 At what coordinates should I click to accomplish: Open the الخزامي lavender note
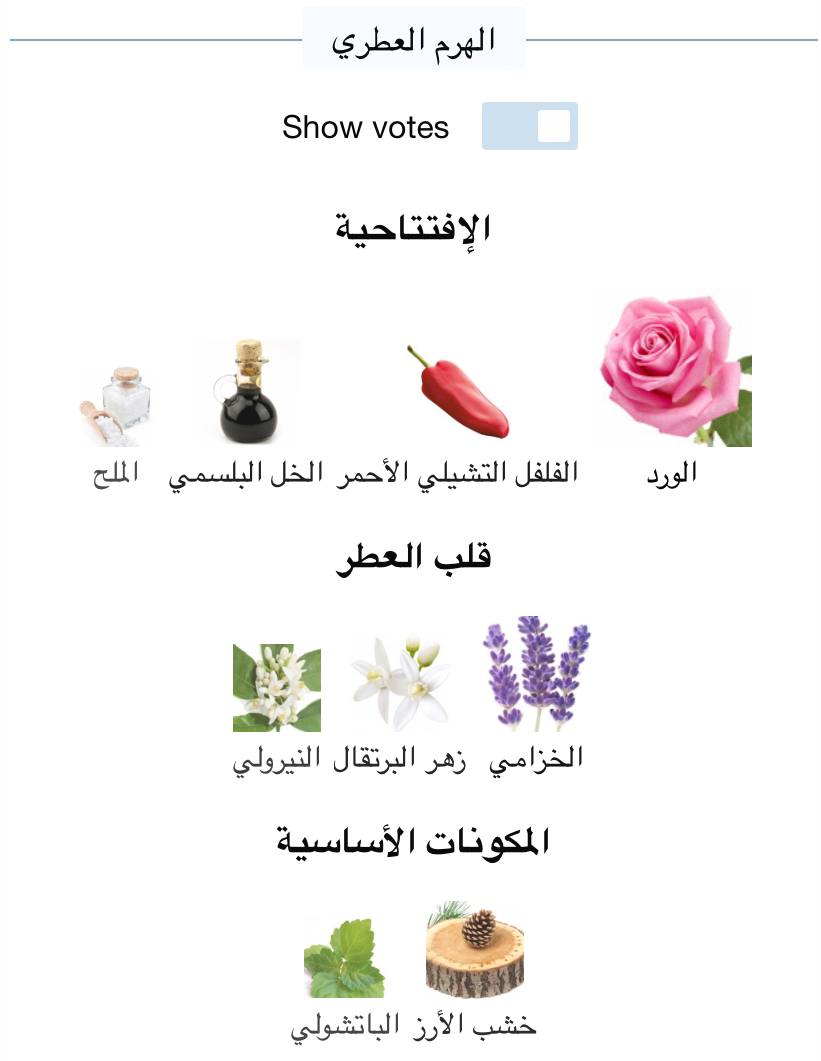tap(536, 673)
